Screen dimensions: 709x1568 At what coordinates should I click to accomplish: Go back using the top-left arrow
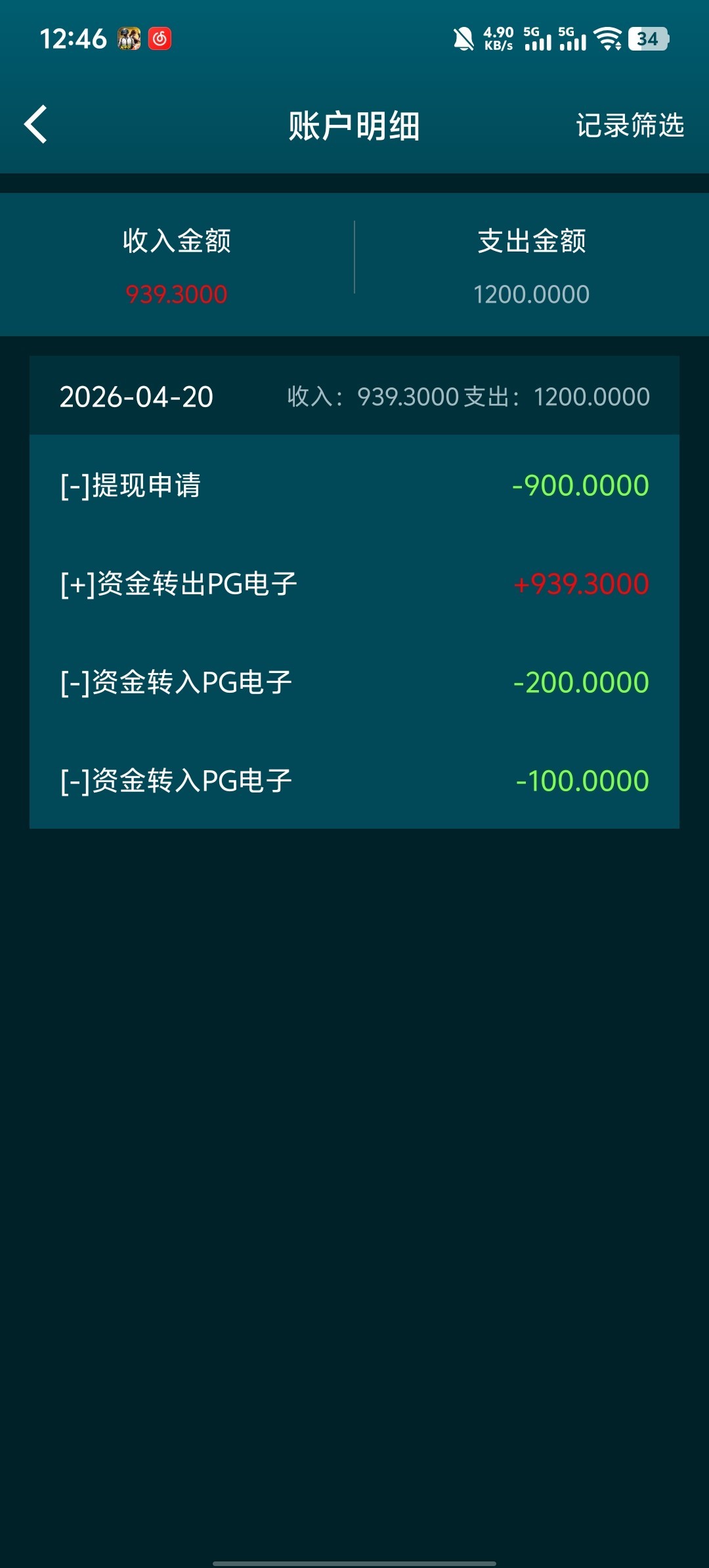coord(36,124)
